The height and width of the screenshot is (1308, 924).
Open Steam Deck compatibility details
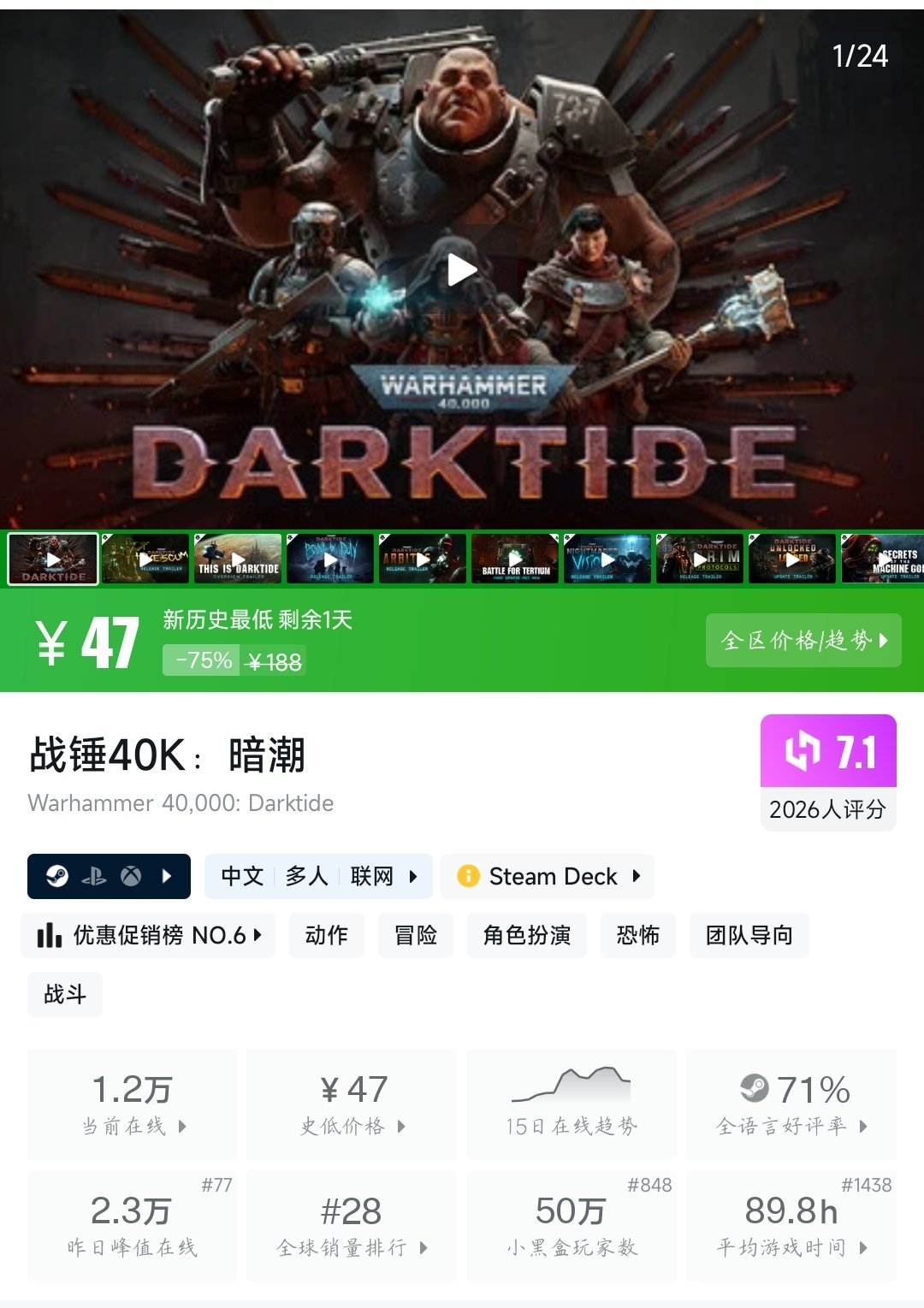click(548, 876)
